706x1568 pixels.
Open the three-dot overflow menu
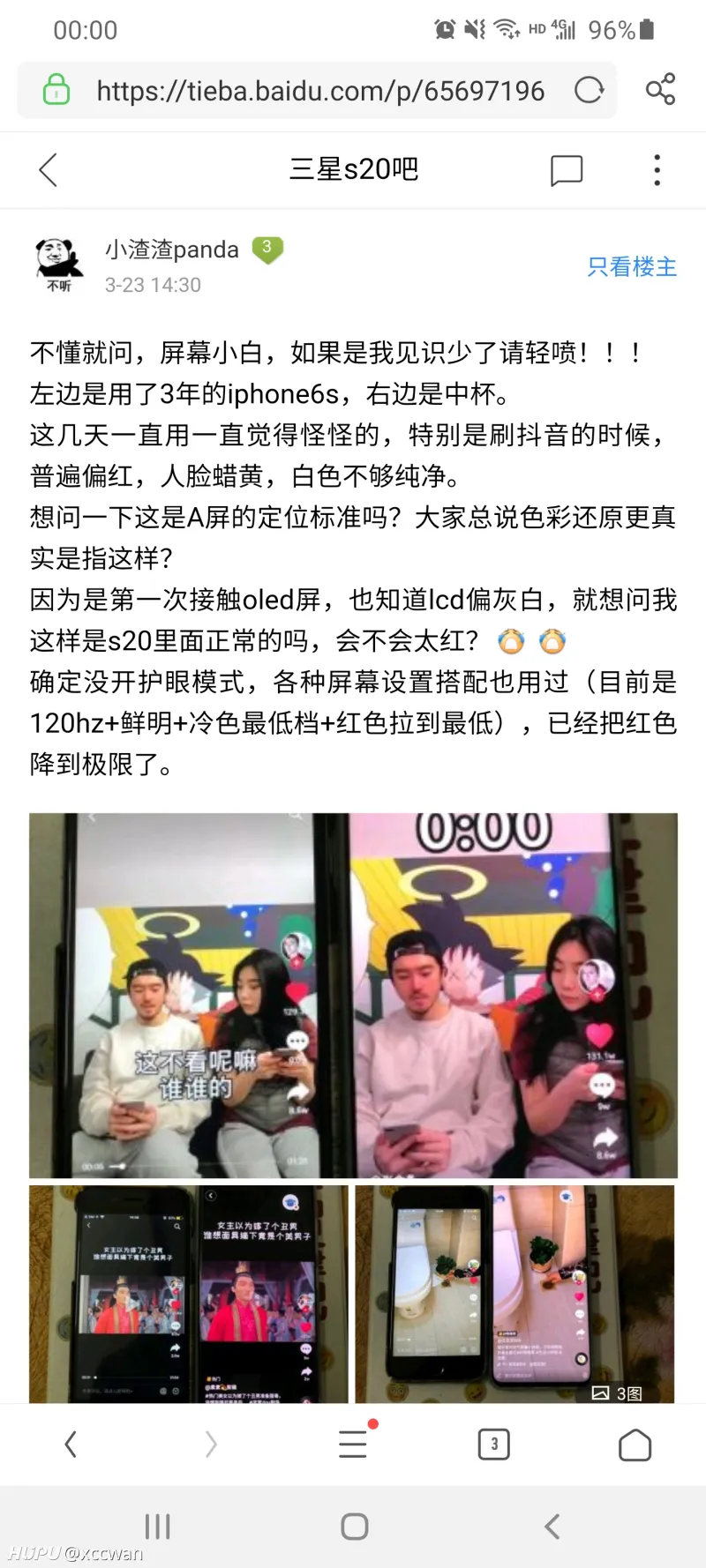657,169
